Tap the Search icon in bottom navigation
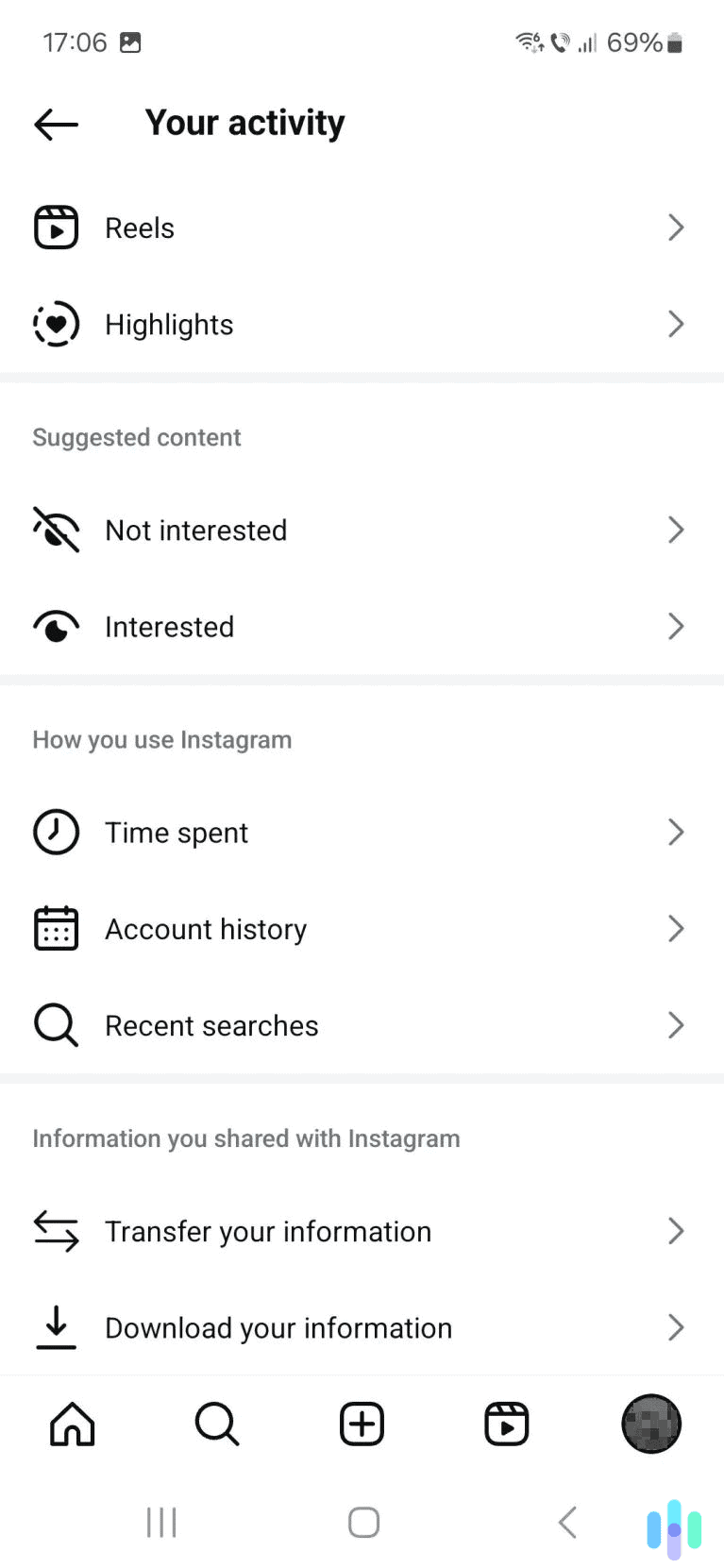This screenshot has height=1568, width=724. point(216,1424)
